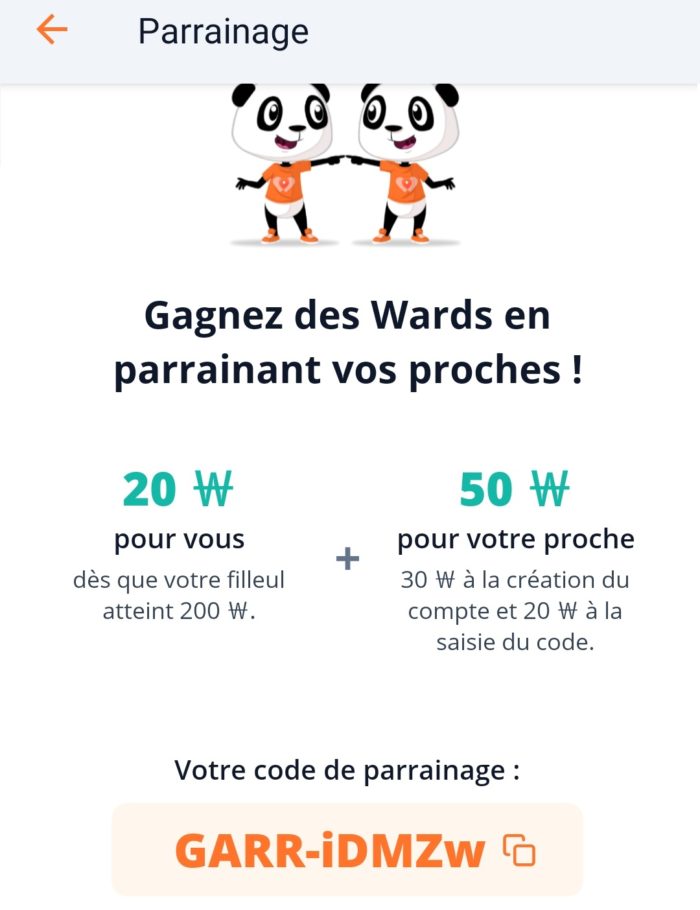Copy the referral code GARR-iDMZw
The height and width of the screenshot is (910, 700).
(x=519, y=850)
